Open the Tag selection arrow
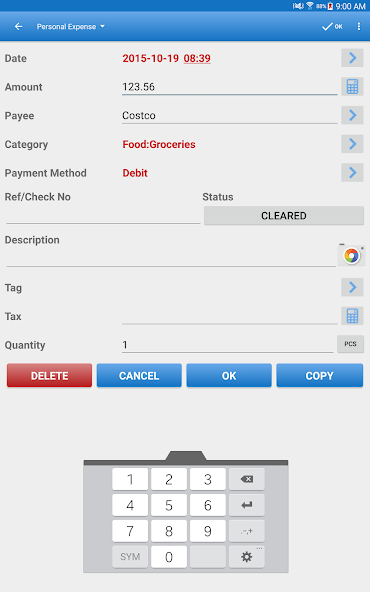Image resolution: width=370 pixels, height=592 pixels. [x=352, y=287]
